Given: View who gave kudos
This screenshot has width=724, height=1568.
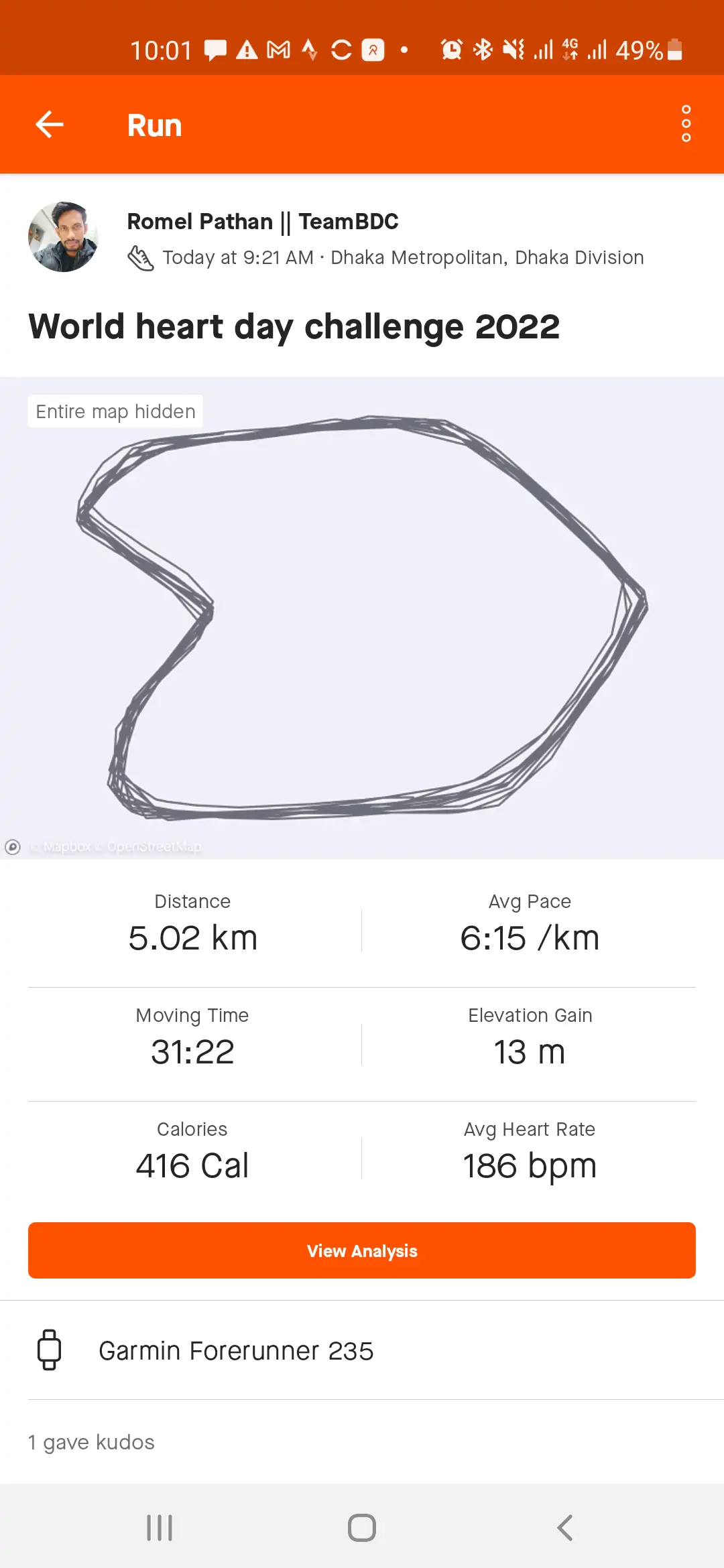Looking at the screenshot, I should (91, 1442).
